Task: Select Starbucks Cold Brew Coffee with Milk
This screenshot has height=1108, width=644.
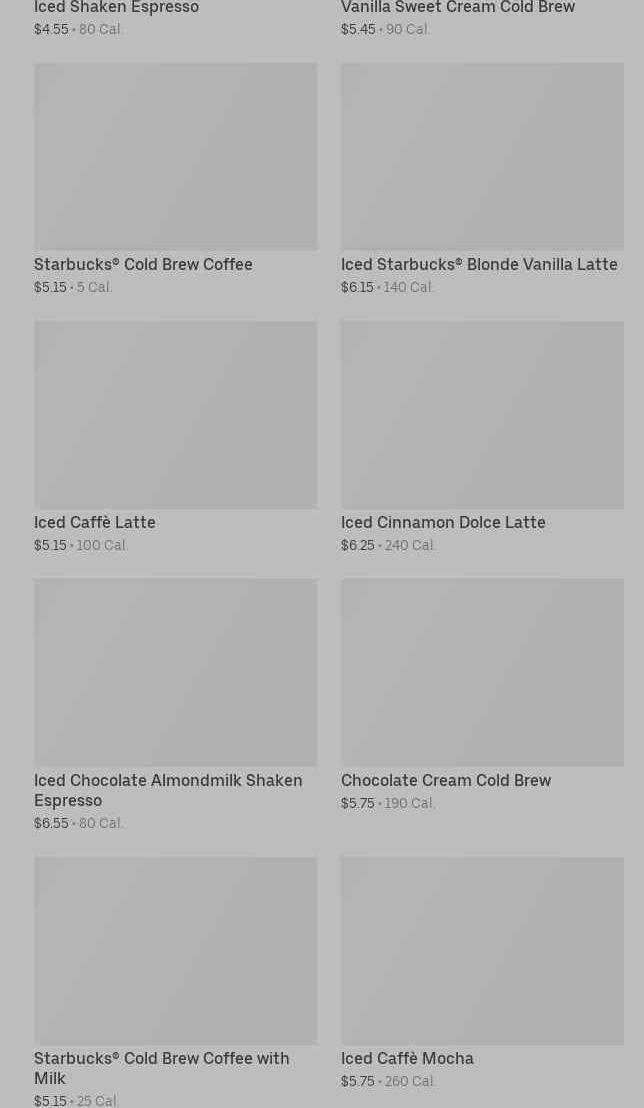Action: point(175,982)
